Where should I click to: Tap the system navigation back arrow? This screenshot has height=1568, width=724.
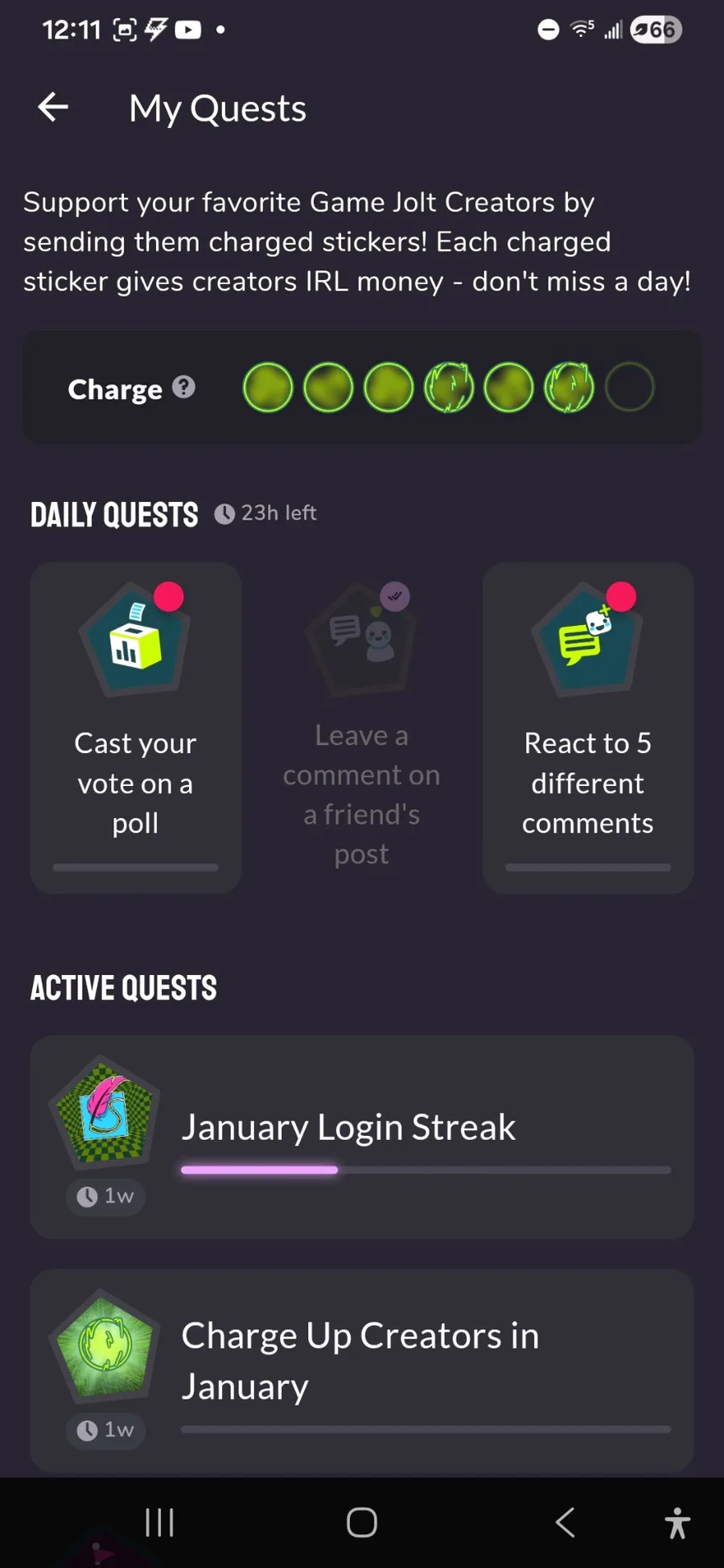point(566,1522)
